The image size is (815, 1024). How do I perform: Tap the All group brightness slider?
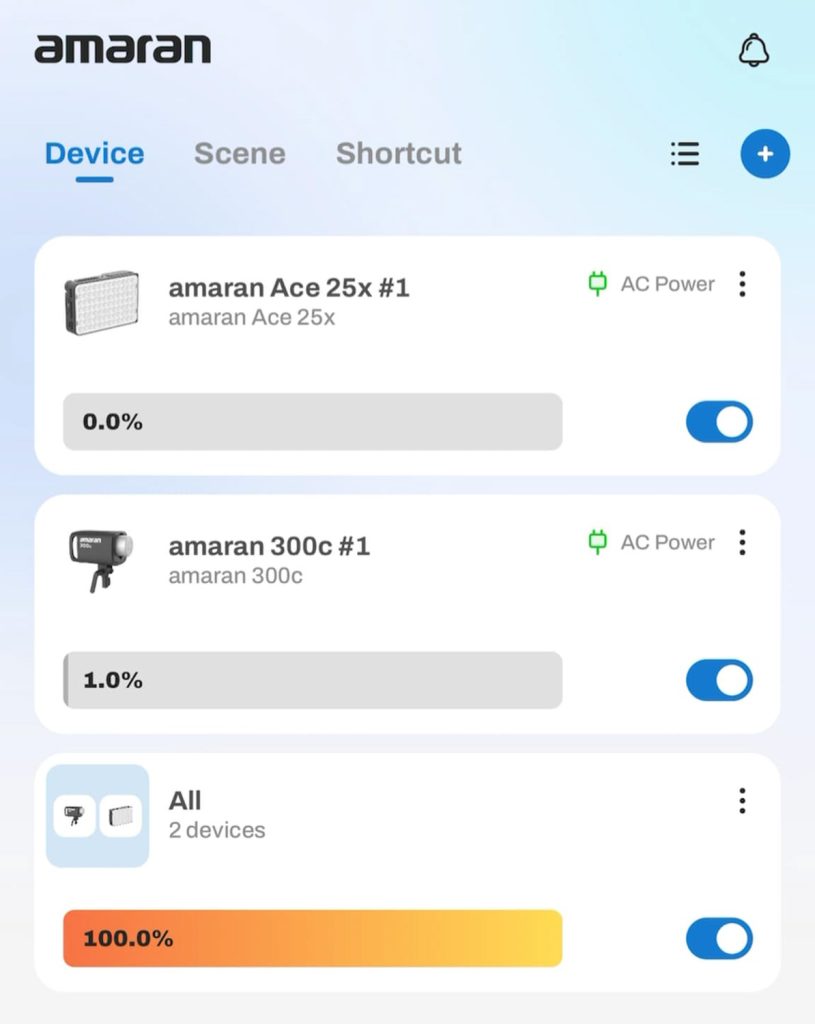tap(312, 939)
